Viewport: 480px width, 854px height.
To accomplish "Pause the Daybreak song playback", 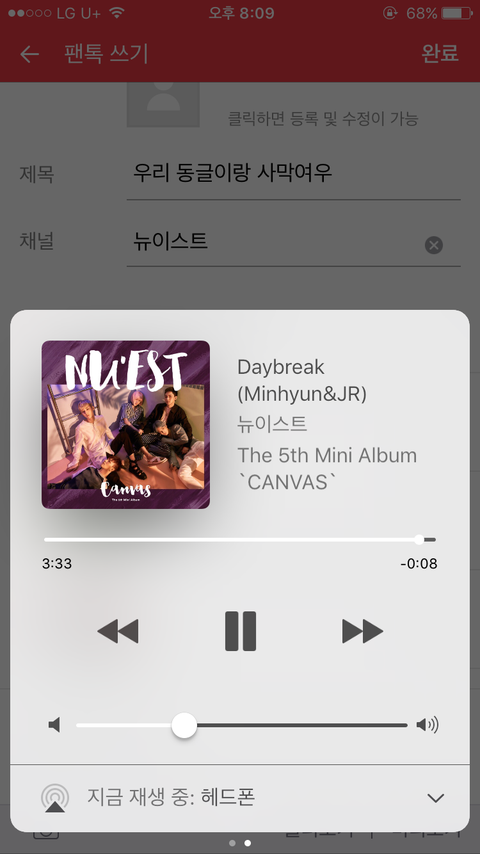I will coord(240,631).
